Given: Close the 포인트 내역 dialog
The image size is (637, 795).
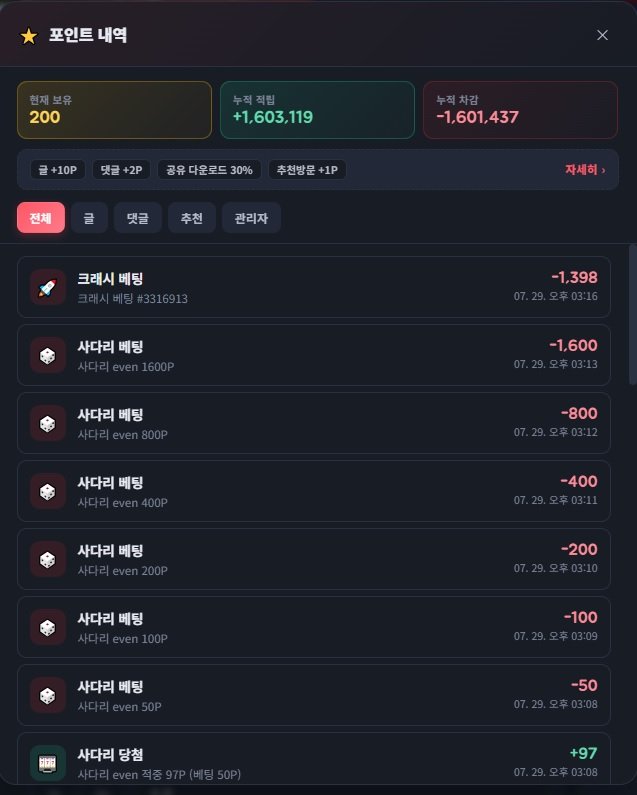Looking at the screenshot, I should tap(602, 35).
